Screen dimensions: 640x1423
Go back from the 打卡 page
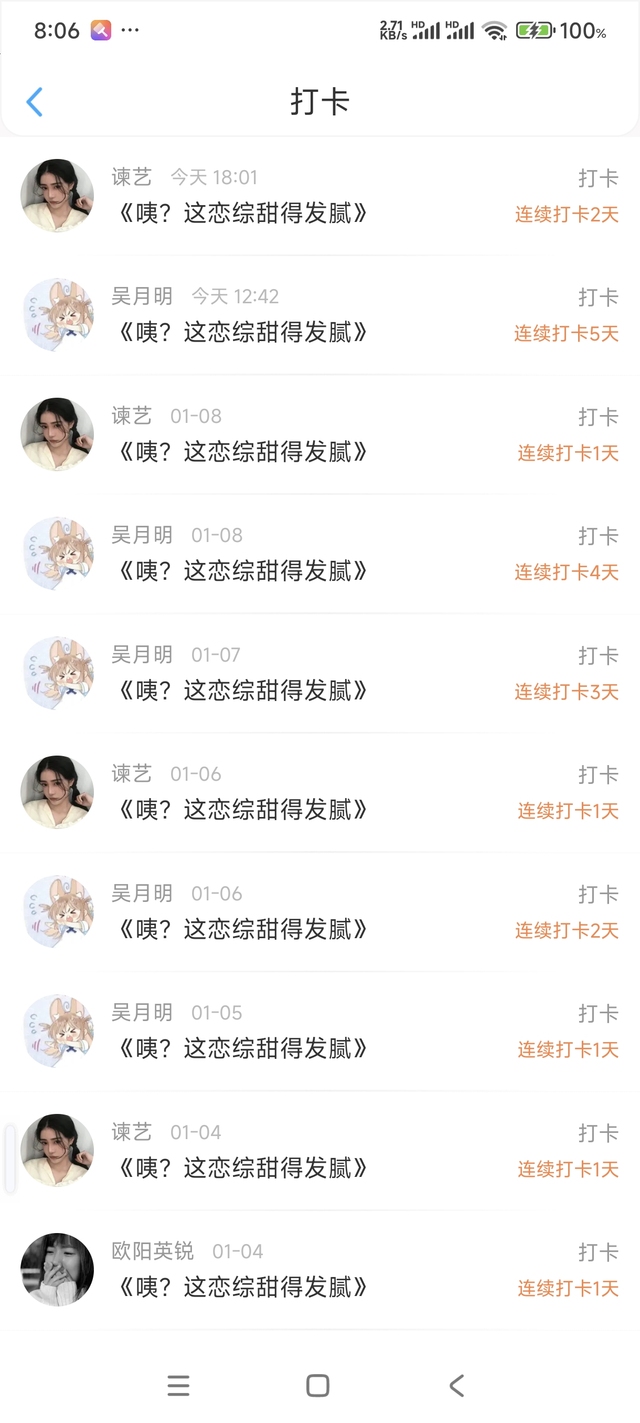[x=34, y=102]
